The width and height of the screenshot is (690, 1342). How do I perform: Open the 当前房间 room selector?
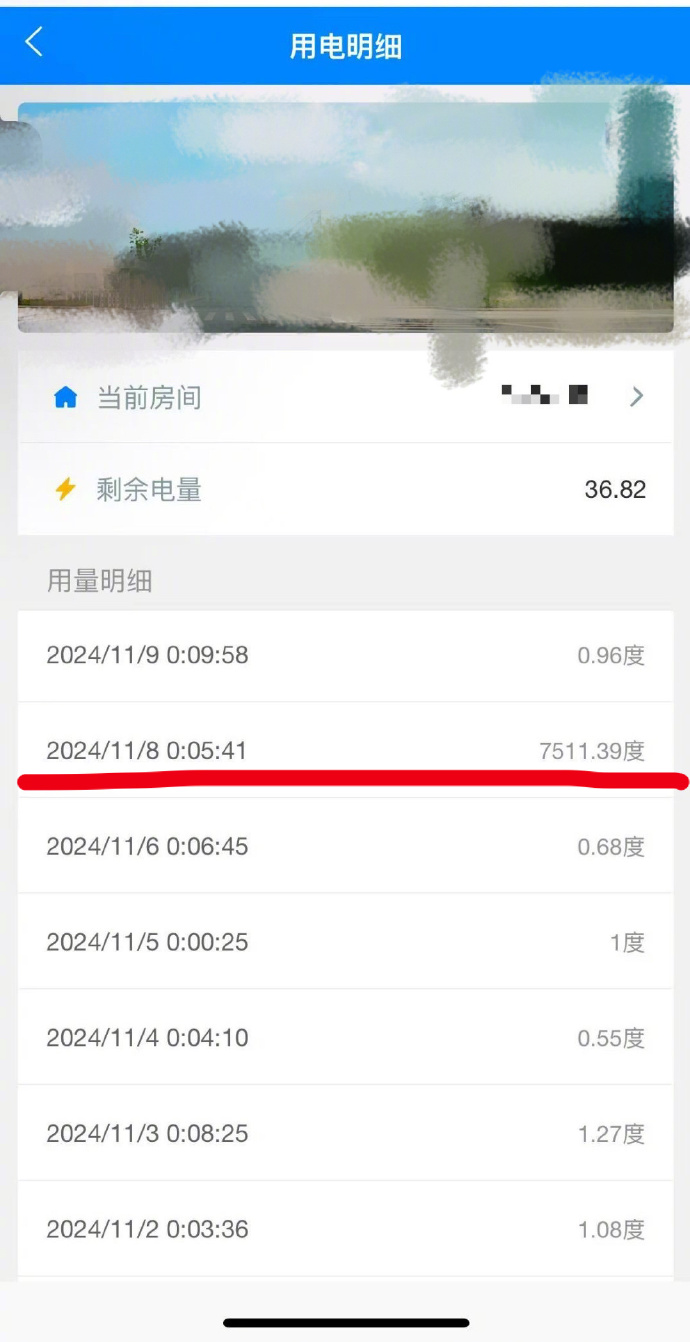(345, 397)
